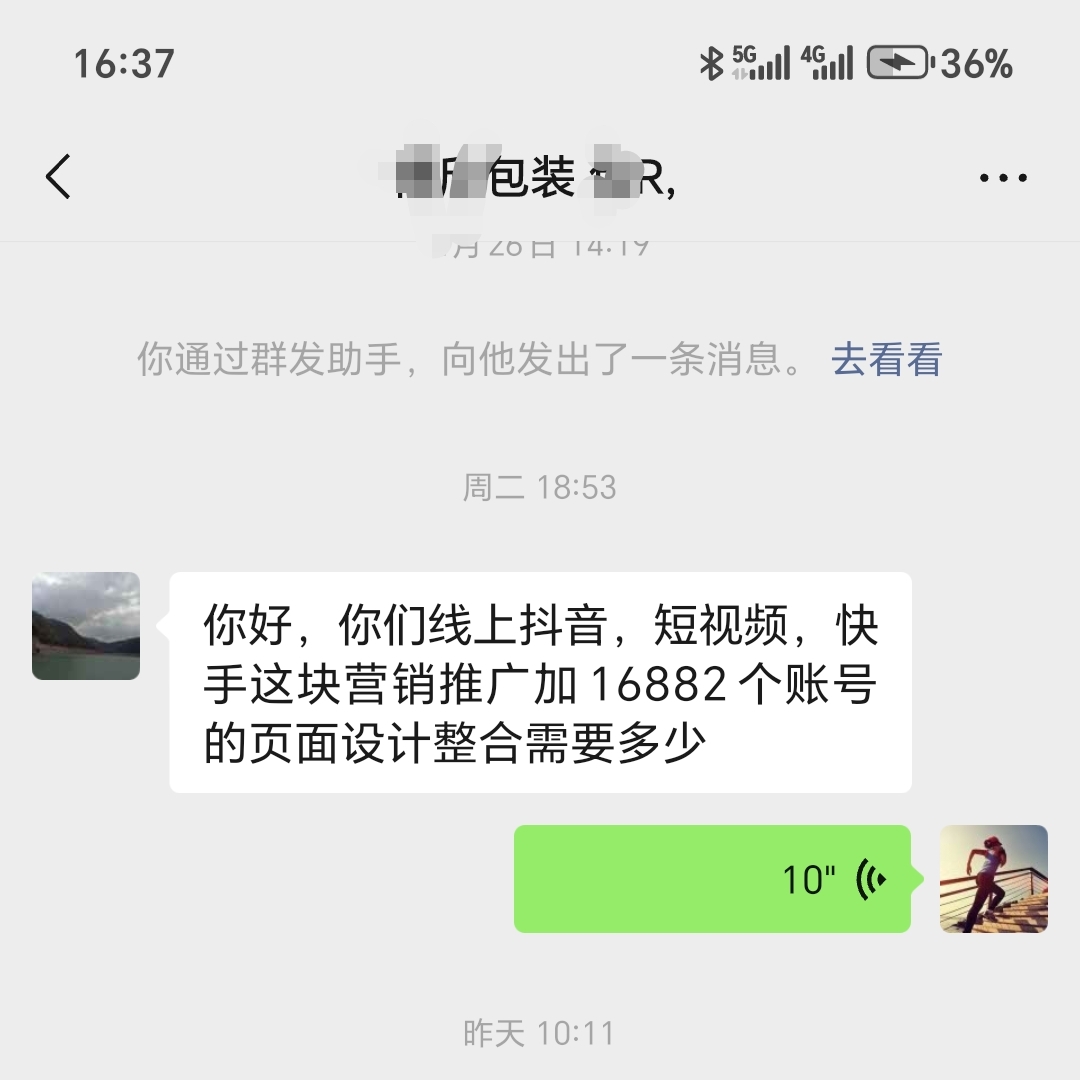The width and height of the screenshot is (1080, 1080).
Task: View my own runner avatar profile
Action: (x=993, y=879)
